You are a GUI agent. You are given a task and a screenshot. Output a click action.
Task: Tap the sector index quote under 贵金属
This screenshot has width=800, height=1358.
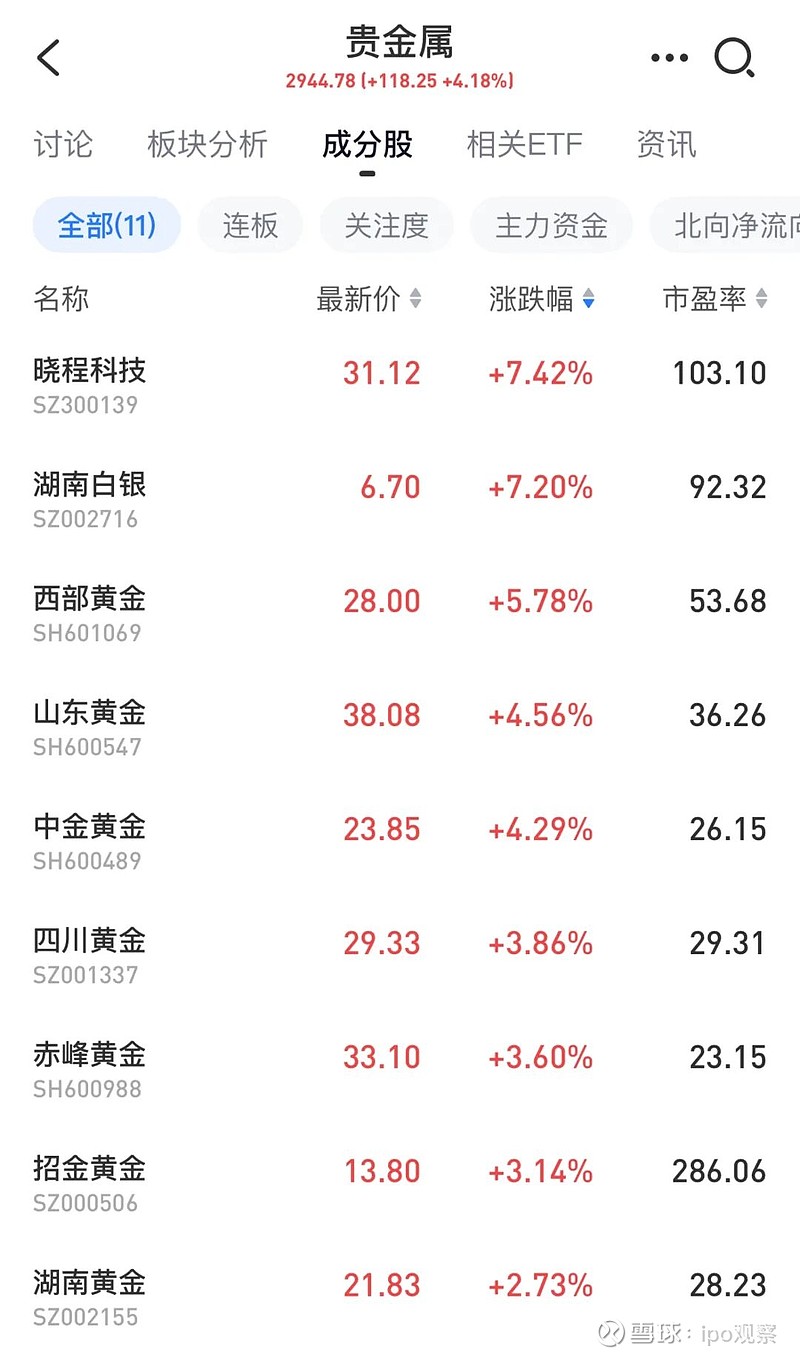point(398,78)
